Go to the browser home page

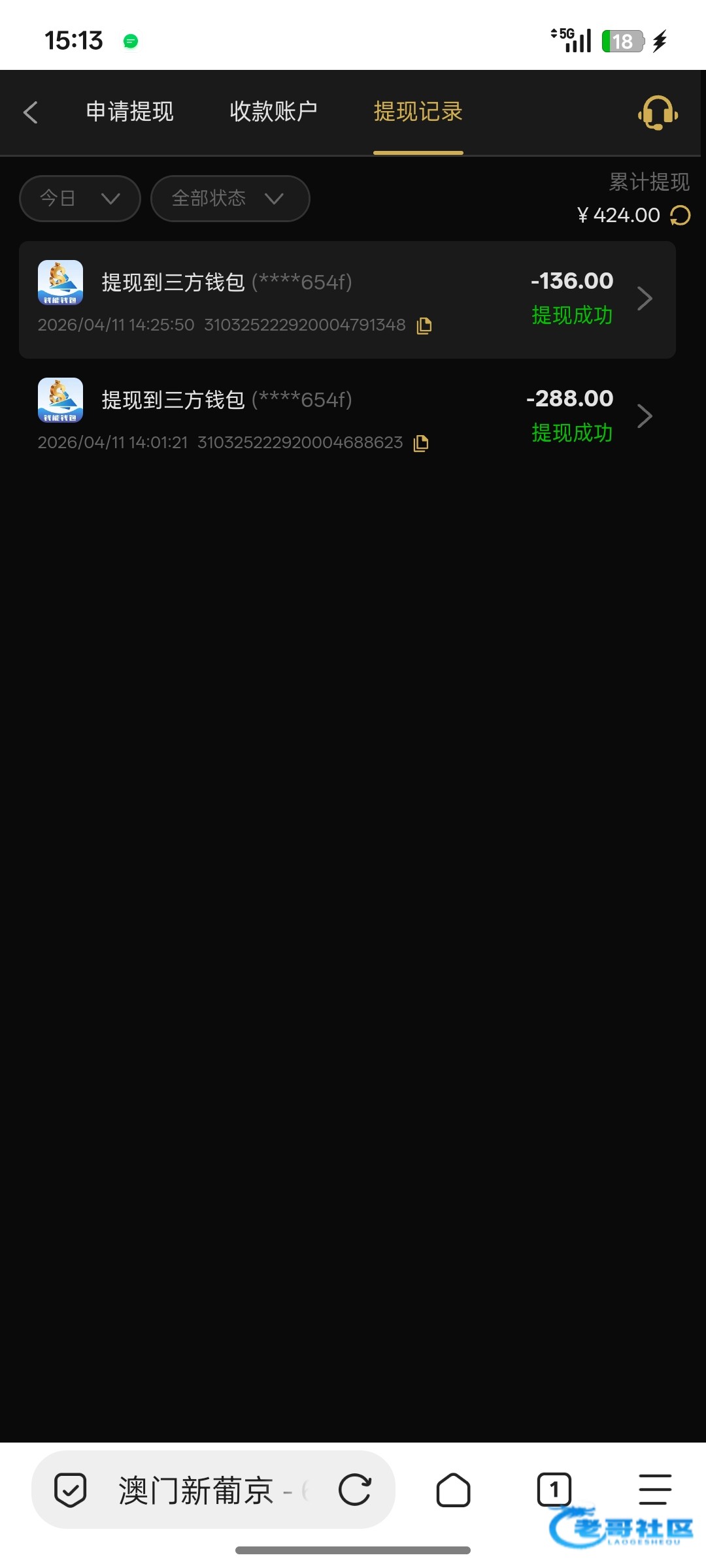(x=453, y=1490)
